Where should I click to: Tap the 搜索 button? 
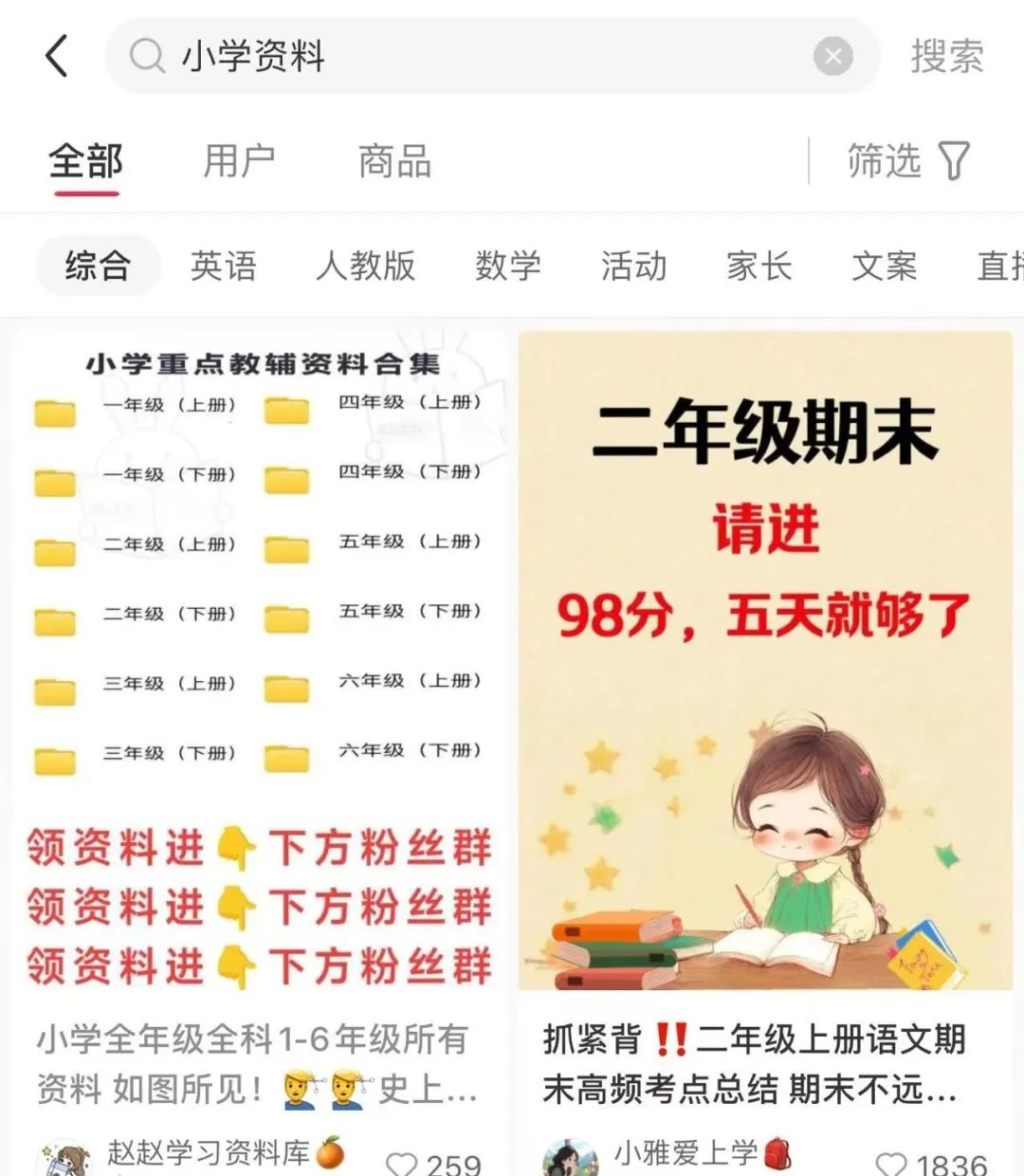946,57
